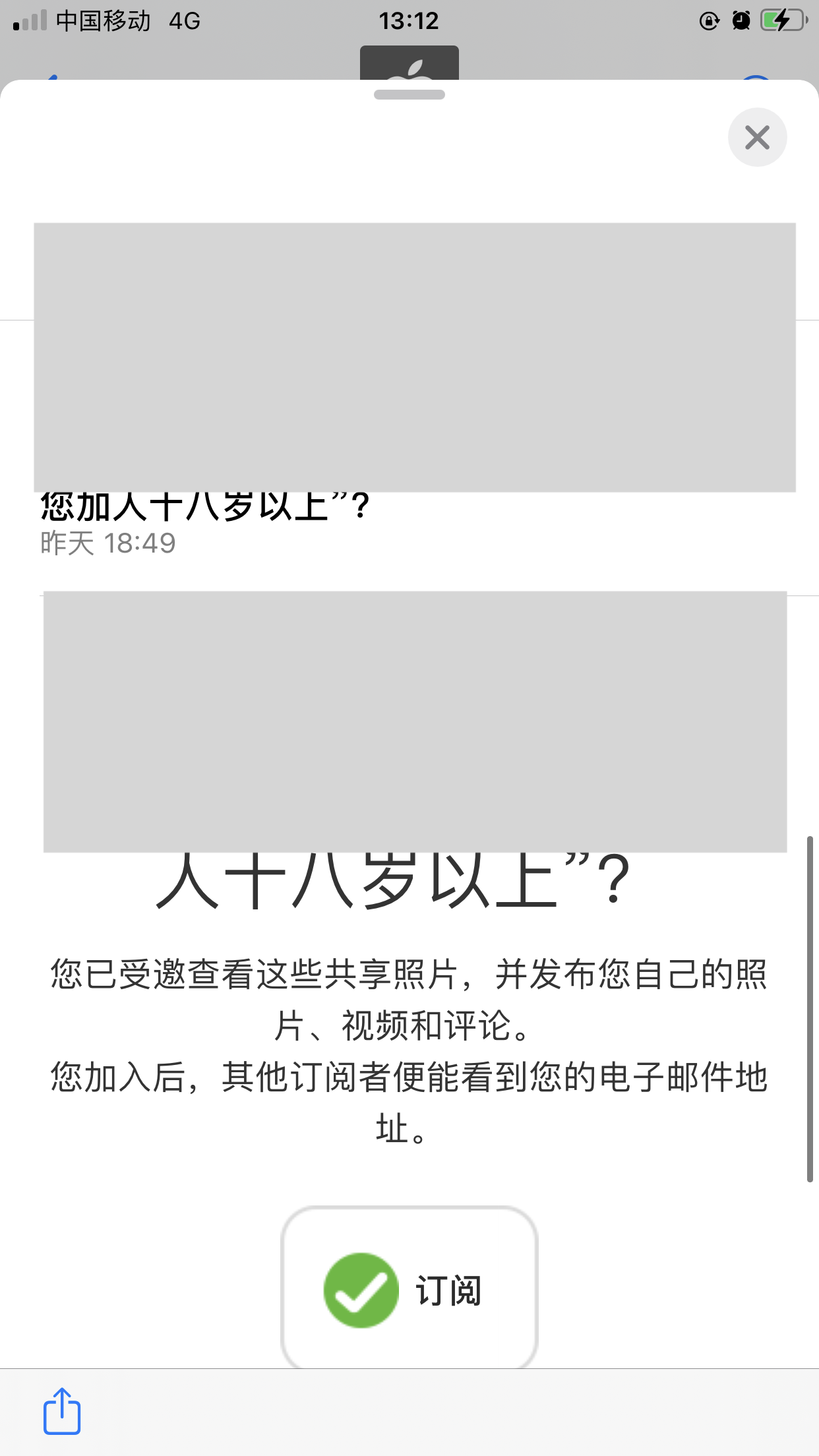Close the invitation sheet

[757, 137]
